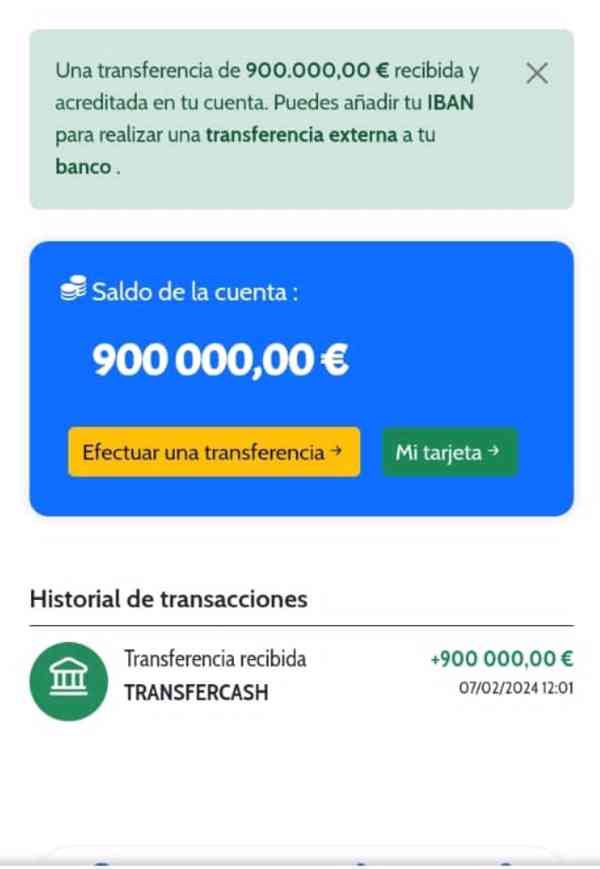Dismiss the transfer received notification banner

pyautogui.click(x=537, y=73)
